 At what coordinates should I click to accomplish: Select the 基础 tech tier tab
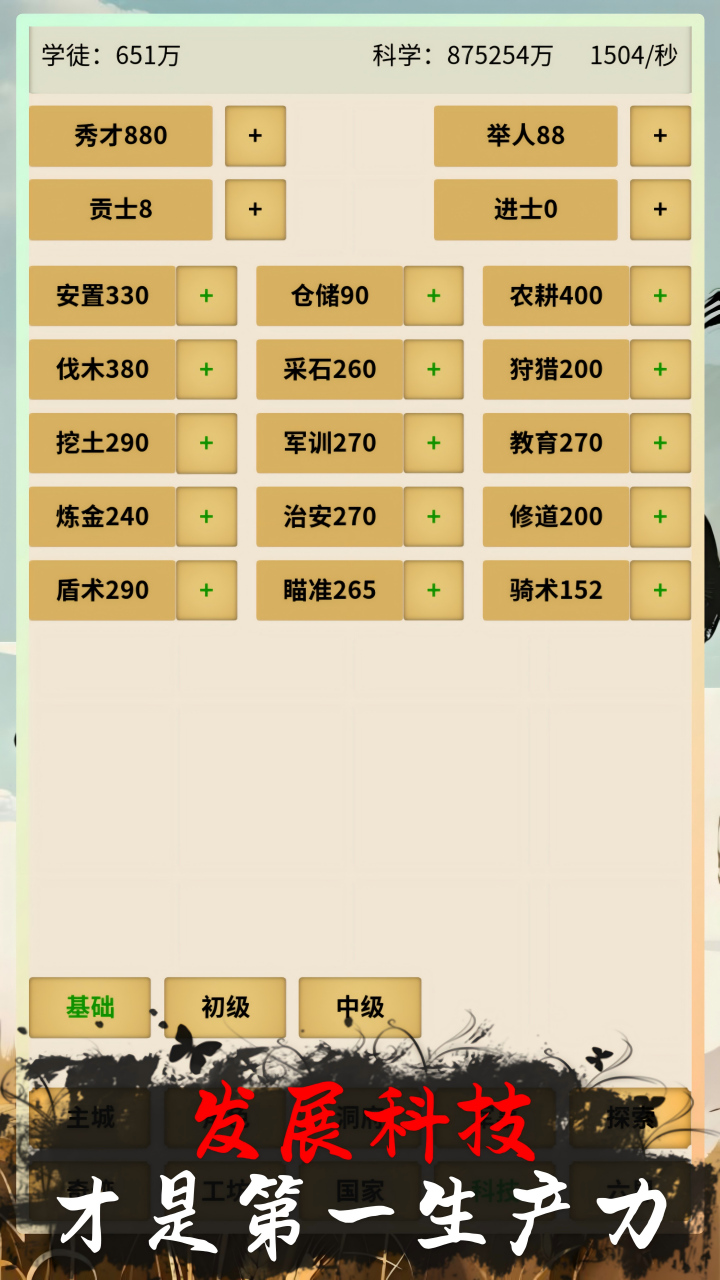pos(90,1007)
